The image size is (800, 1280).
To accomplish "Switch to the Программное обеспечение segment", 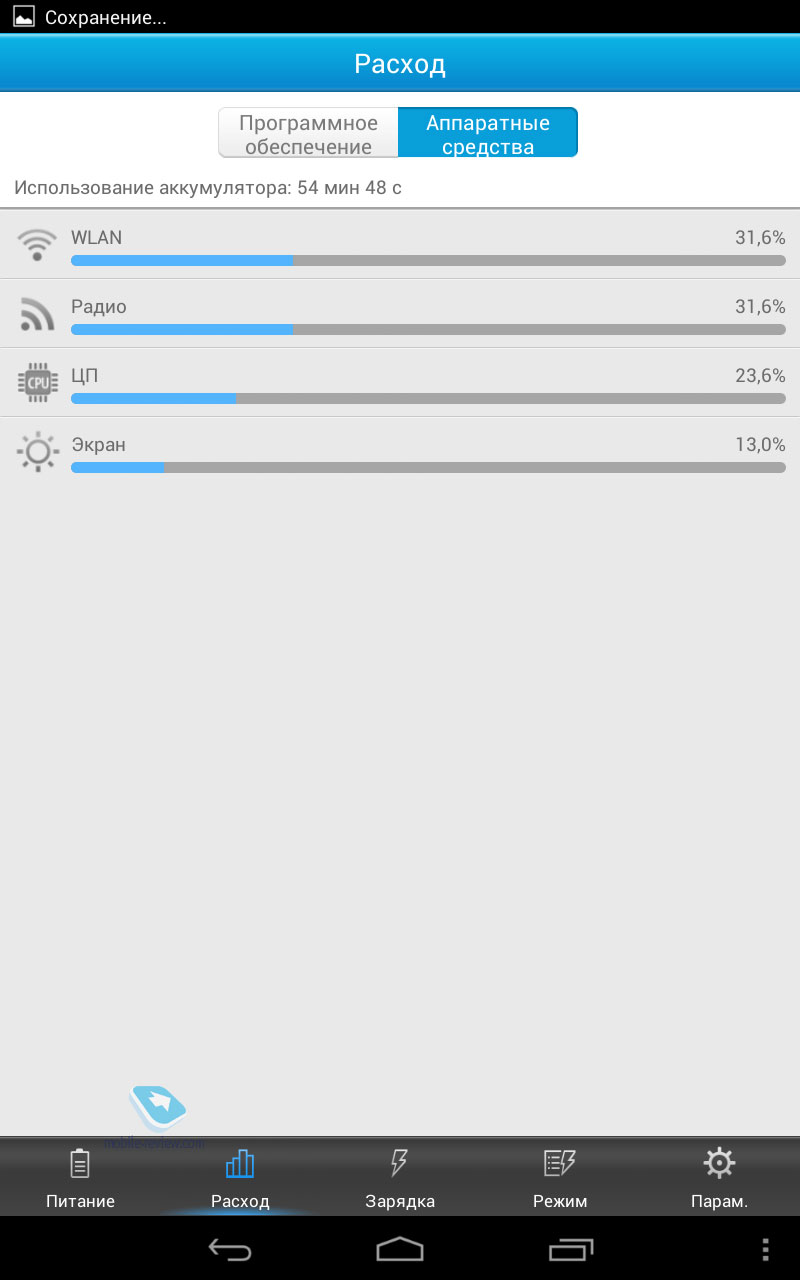I will click(308, 134).
